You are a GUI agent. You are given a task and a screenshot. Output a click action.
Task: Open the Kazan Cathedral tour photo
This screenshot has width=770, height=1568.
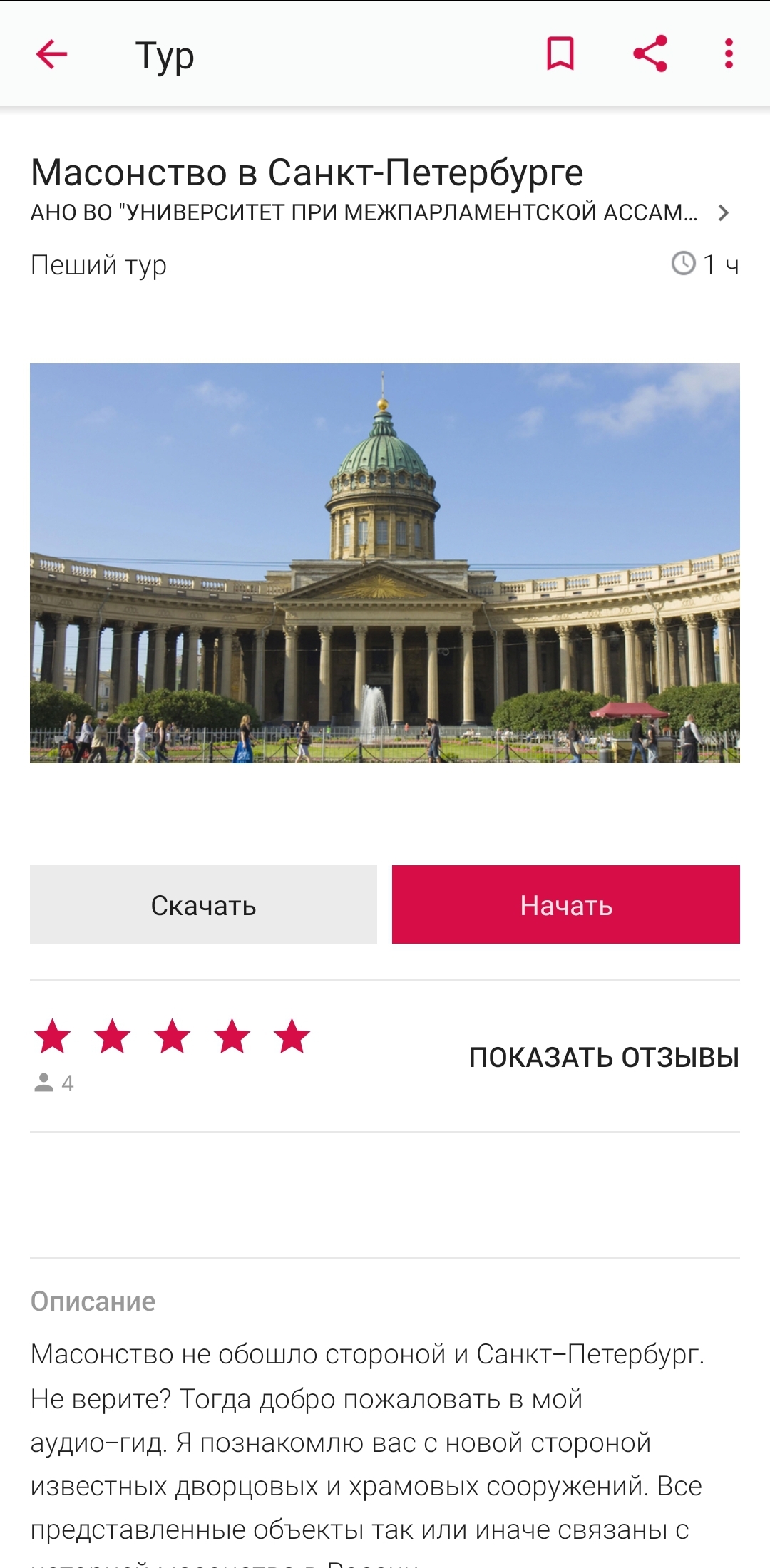click(385, 563)
